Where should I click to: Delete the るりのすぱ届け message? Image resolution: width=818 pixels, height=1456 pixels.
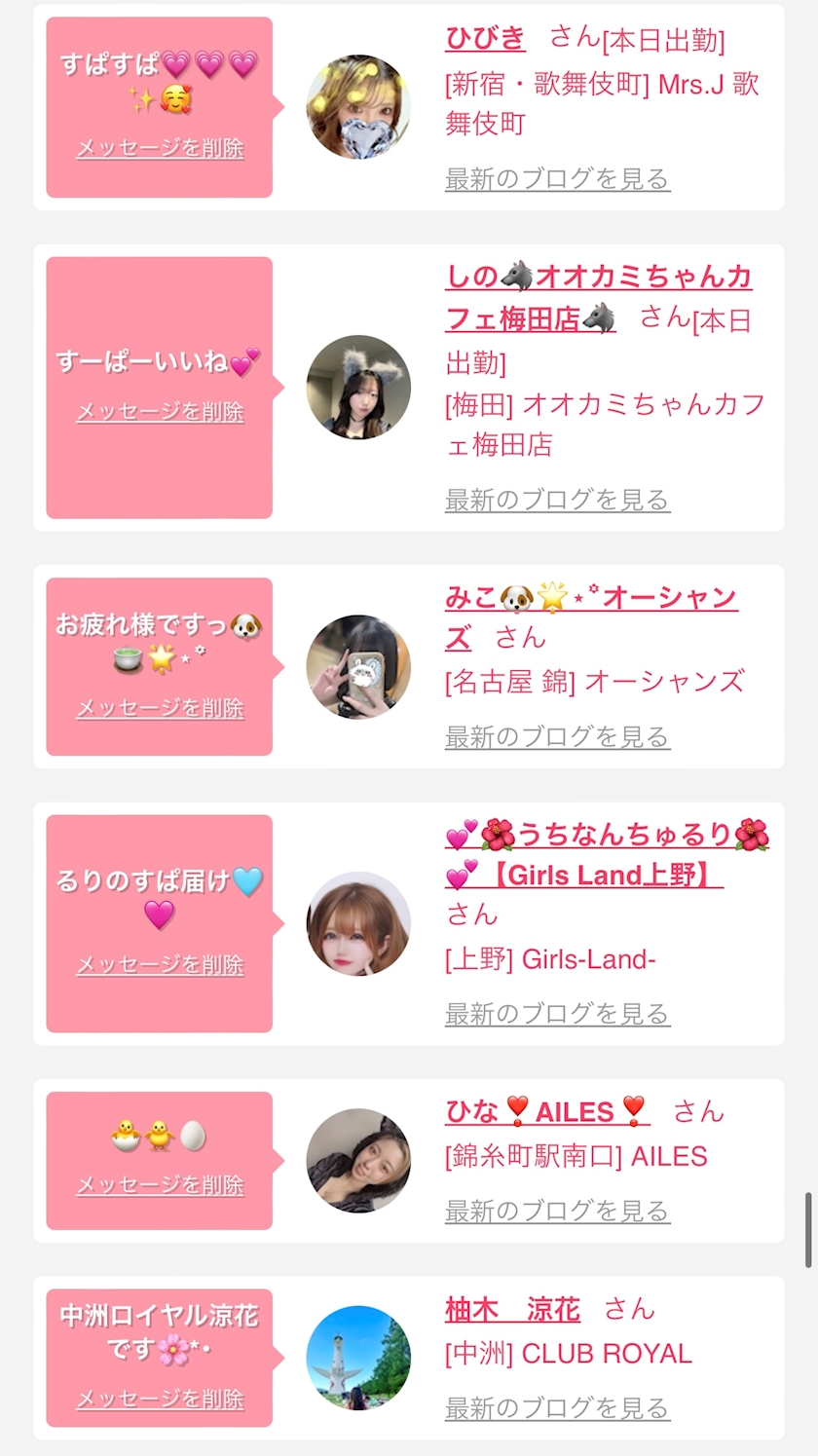coord(160,965)
